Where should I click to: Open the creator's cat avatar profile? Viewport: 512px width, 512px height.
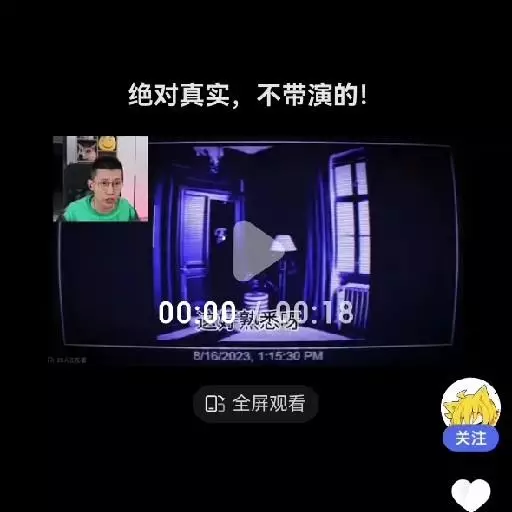coord(471,405)
